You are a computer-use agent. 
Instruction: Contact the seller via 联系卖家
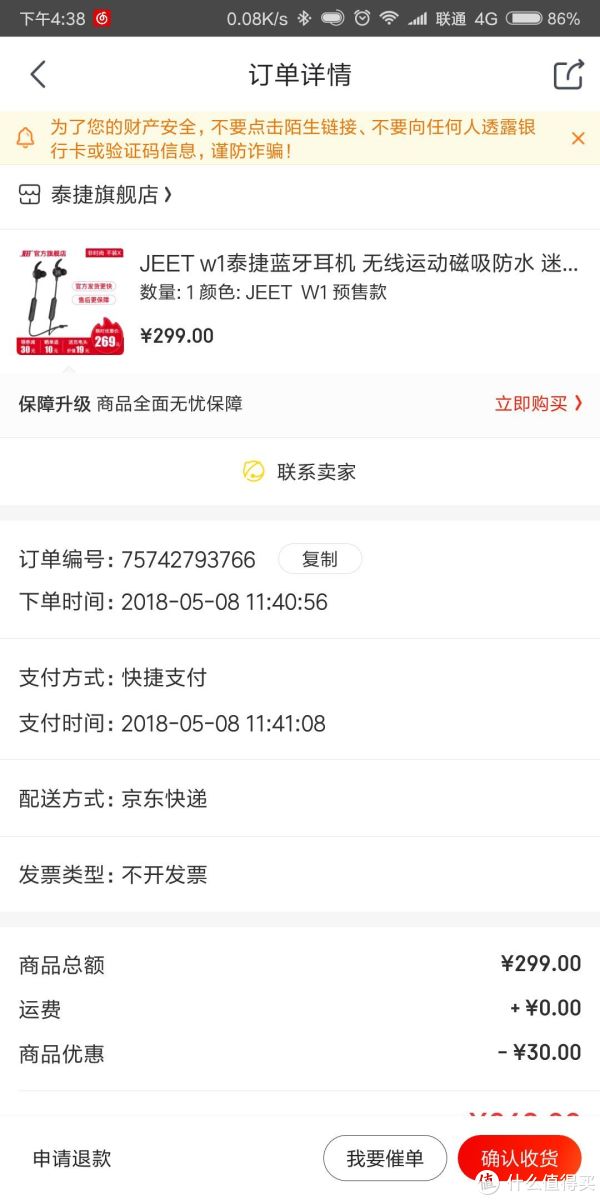[300, 471]
